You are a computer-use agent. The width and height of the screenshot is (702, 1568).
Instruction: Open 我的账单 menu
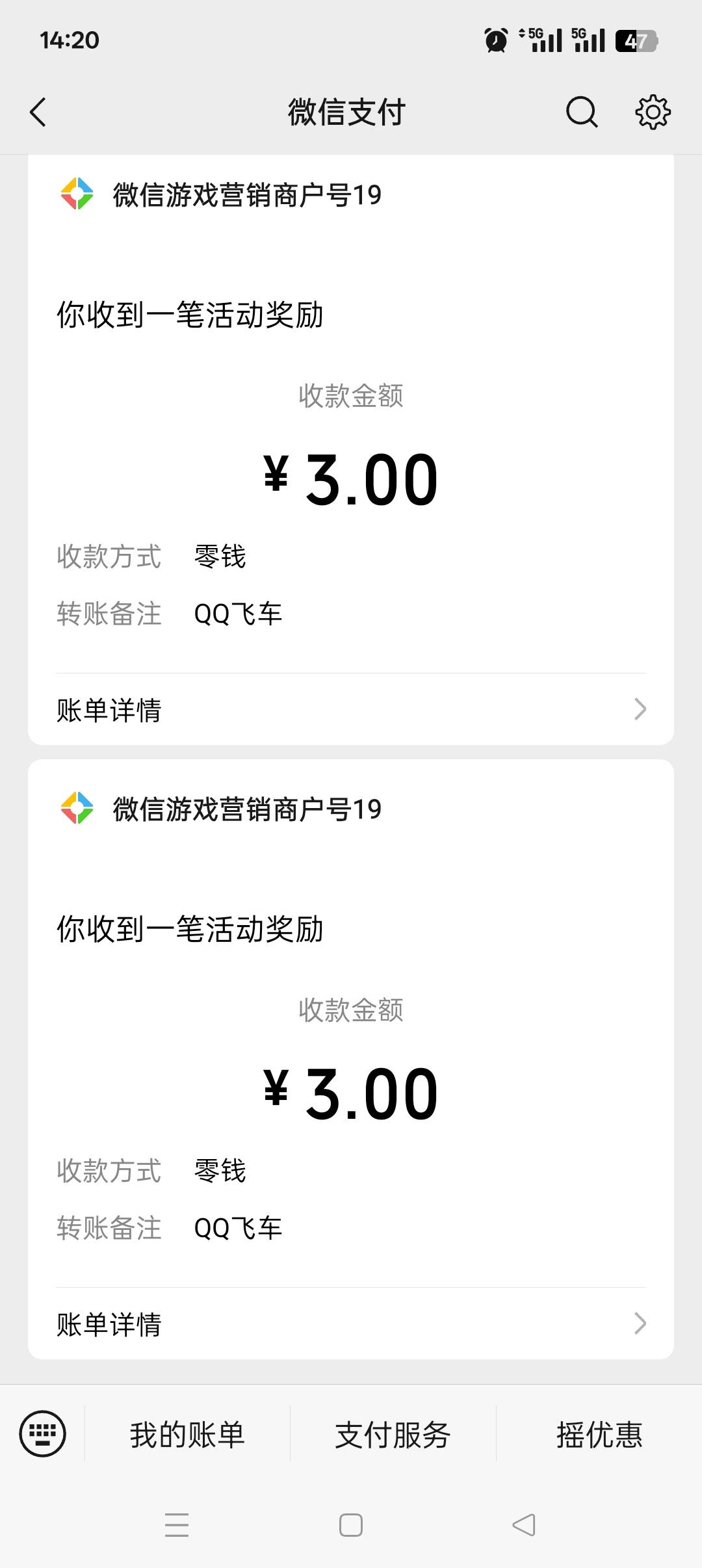187,1434
